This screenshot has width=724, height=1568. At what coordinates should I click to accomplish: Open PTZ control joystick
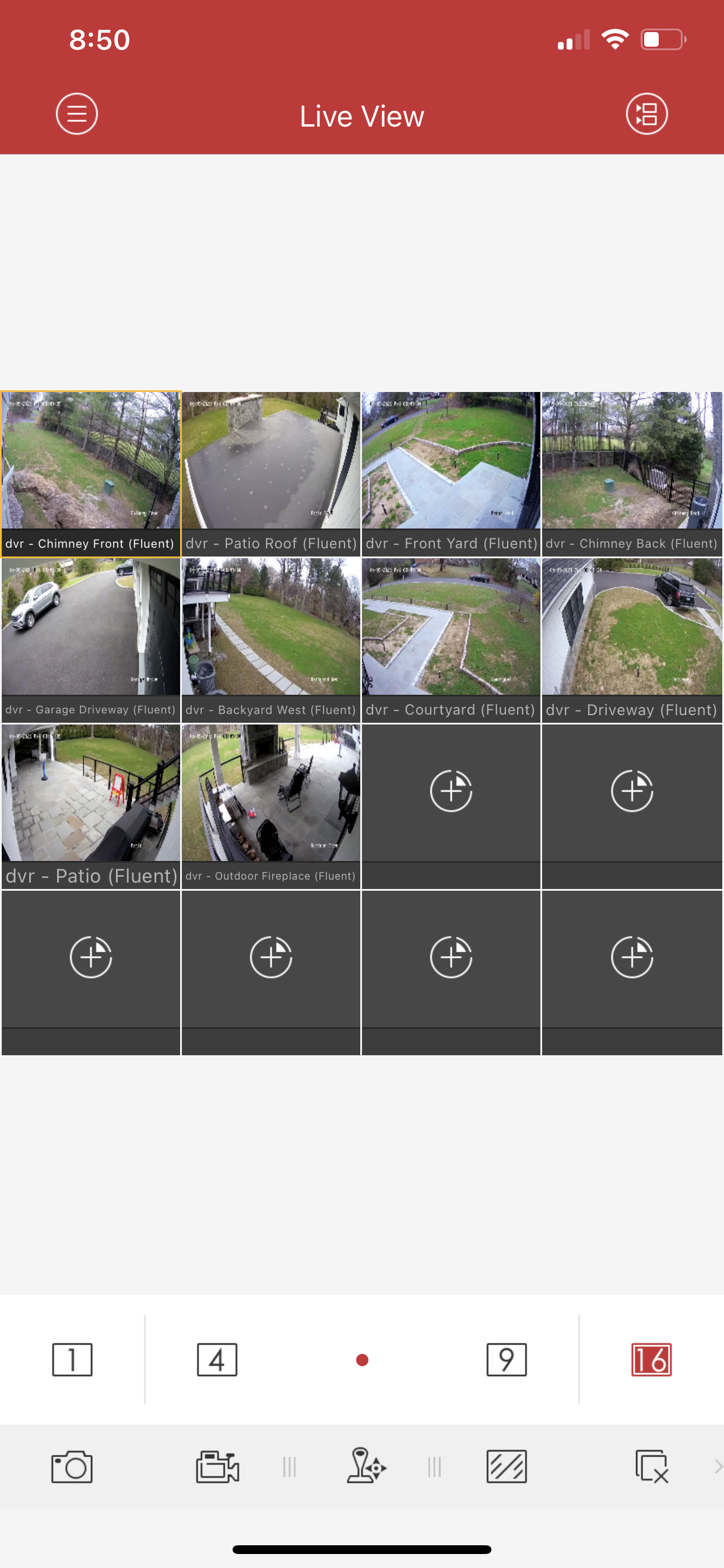pyautogui.click(x=365, y=1467)
